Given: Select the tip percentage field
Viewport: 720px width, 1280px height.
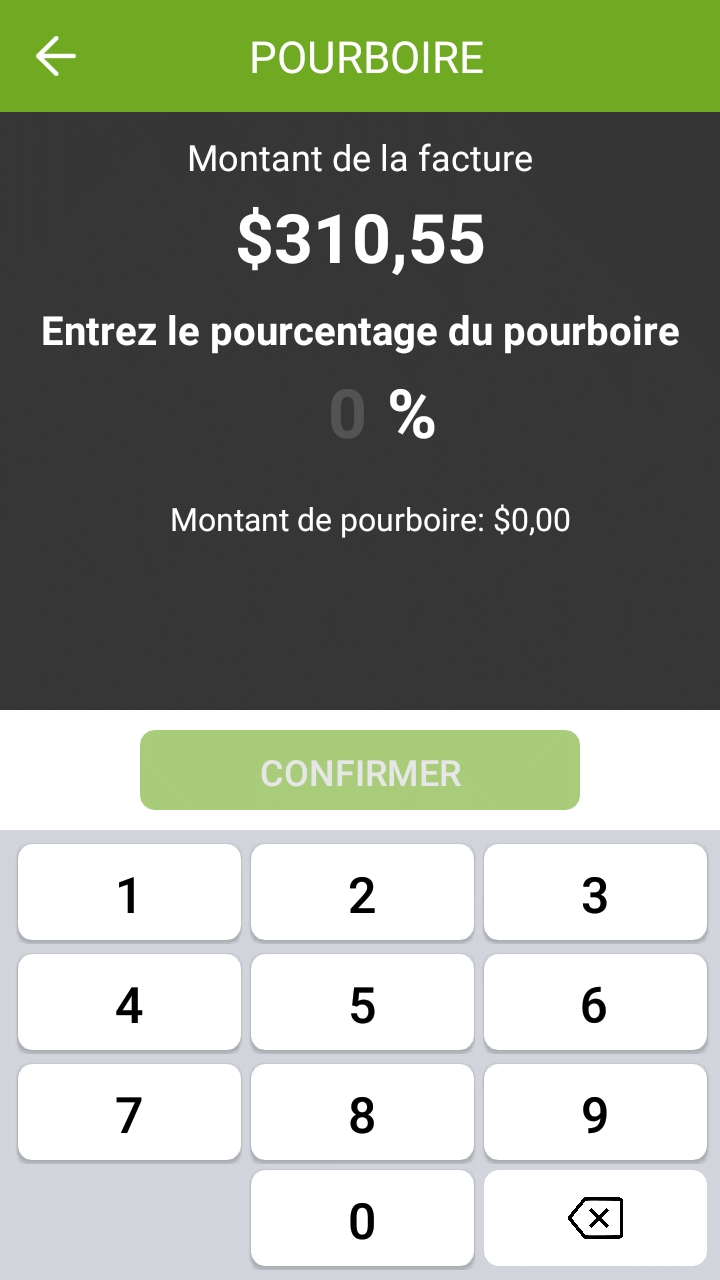Looking at the screenshot, I should click(x=348, y=415).
